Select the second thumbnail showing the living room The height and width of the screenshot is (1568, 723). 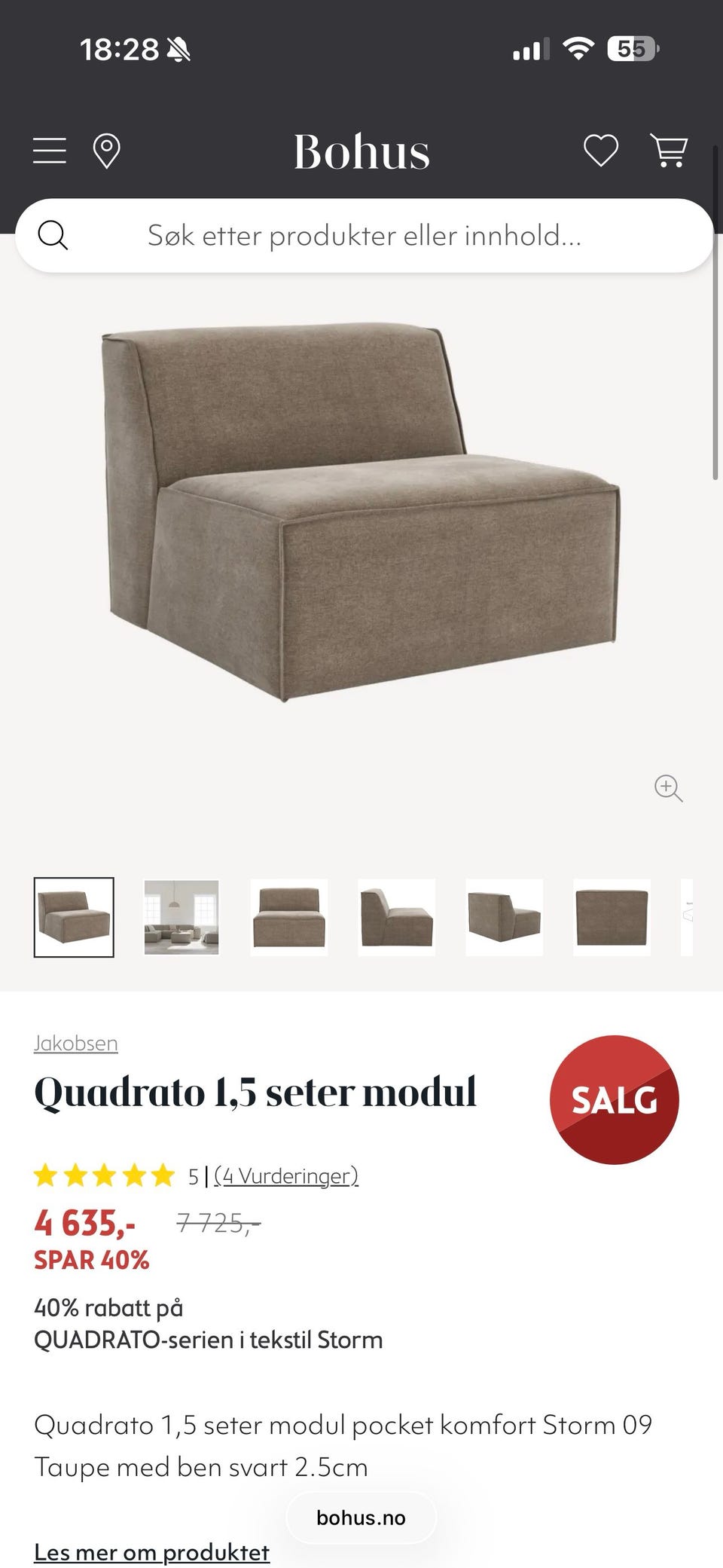tap(181, 915)
